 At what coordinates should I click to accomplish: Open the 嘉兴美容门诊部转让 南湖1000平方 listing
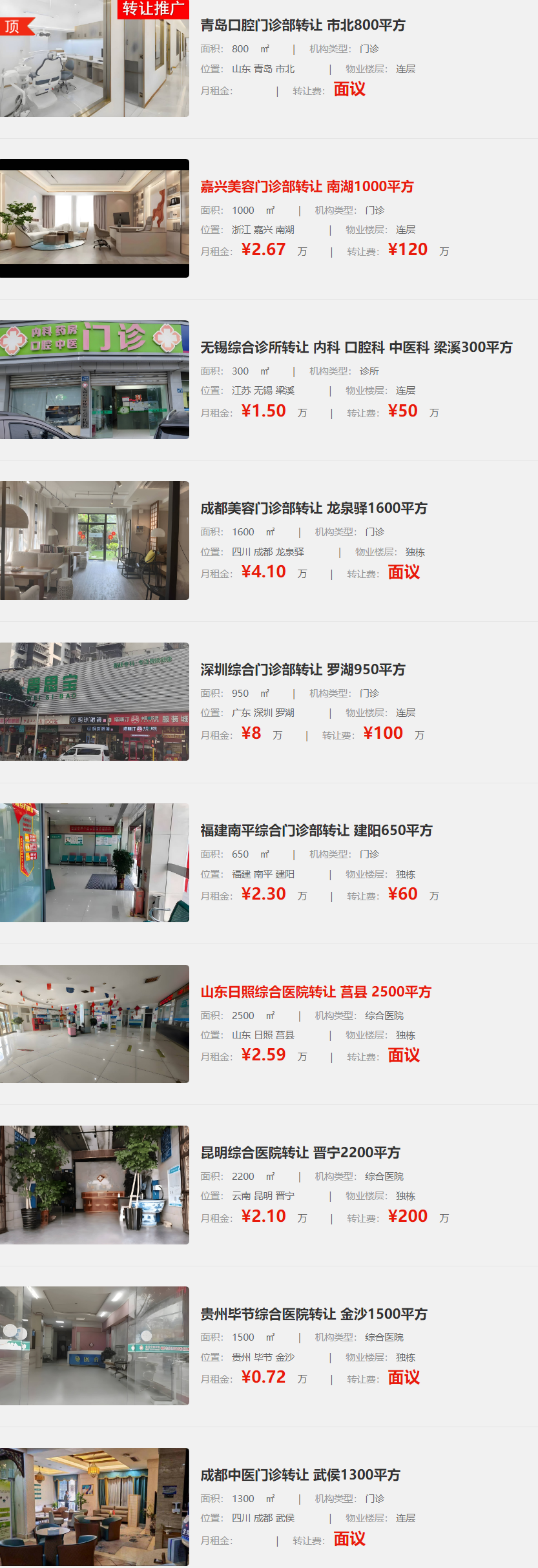[x=306, y=187]
